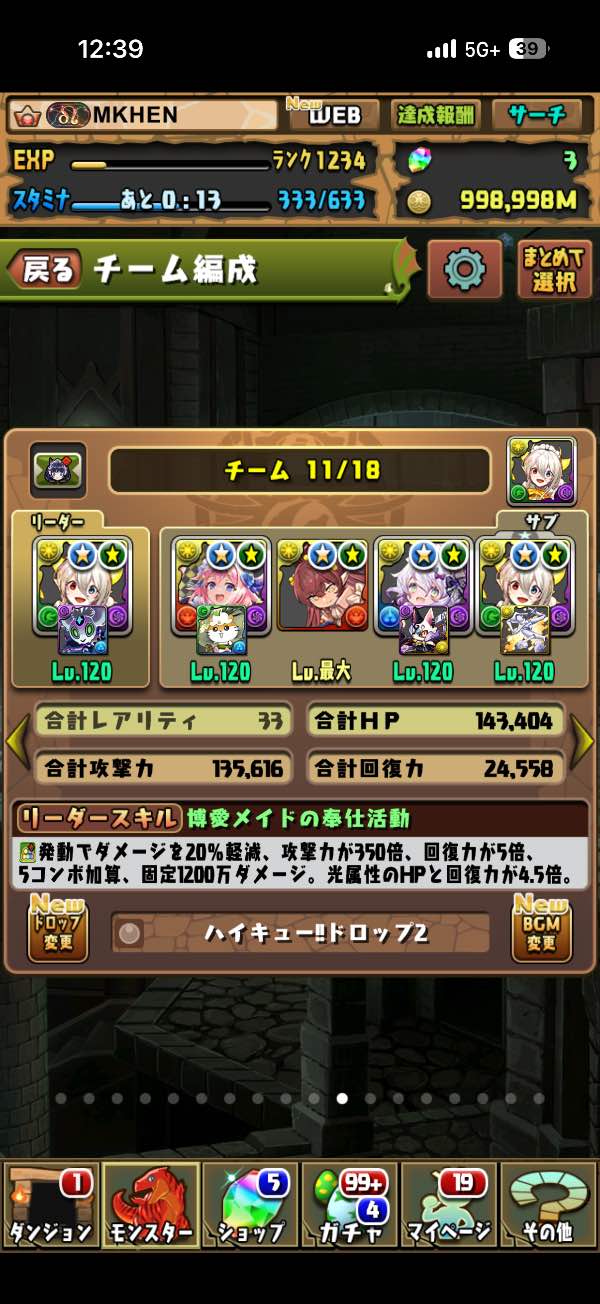Open the その他 tab

[x=549, y=1205]
